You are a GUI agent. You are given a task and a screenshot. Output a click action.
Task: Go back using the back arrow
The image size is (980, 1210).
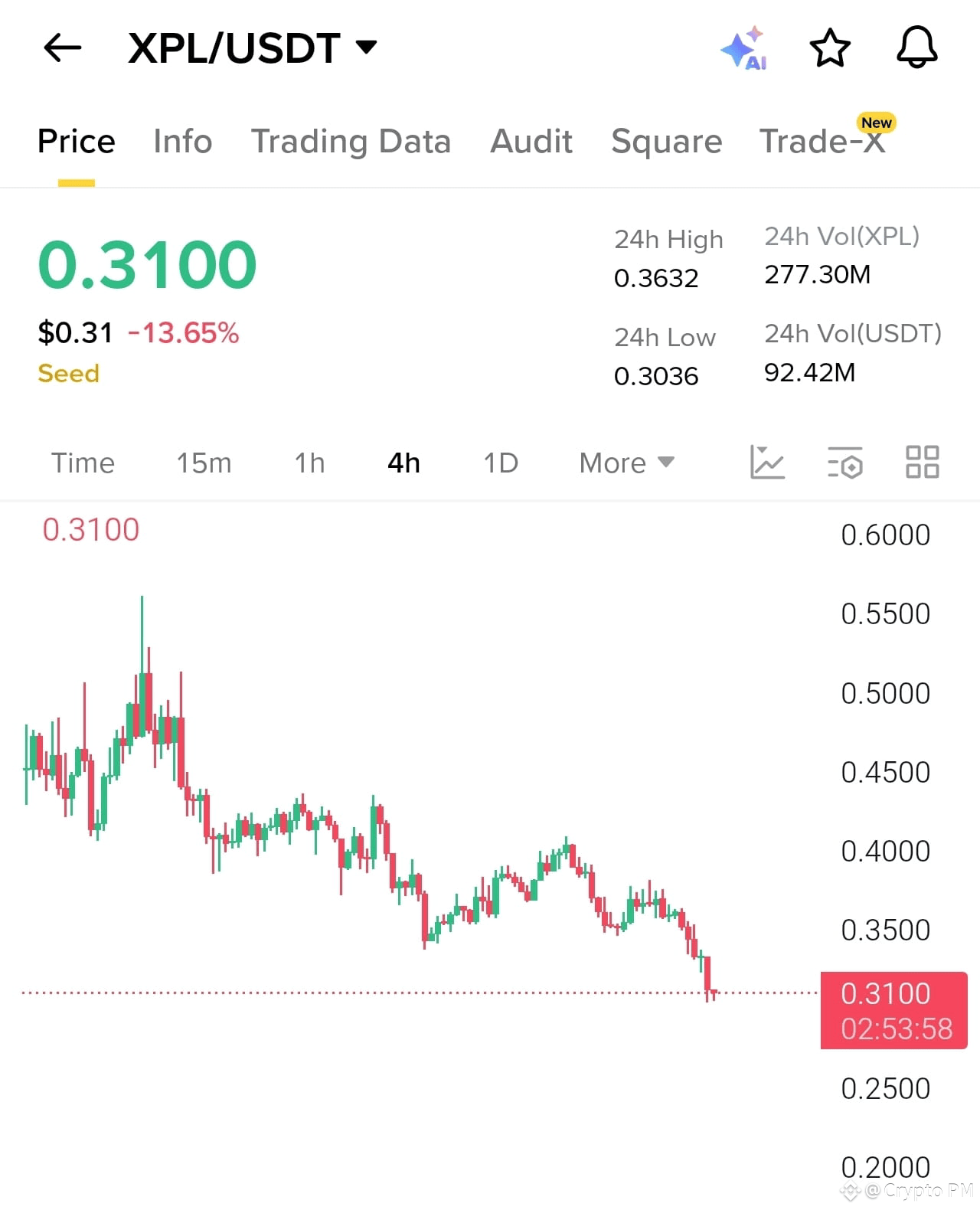tap(61, 47)
